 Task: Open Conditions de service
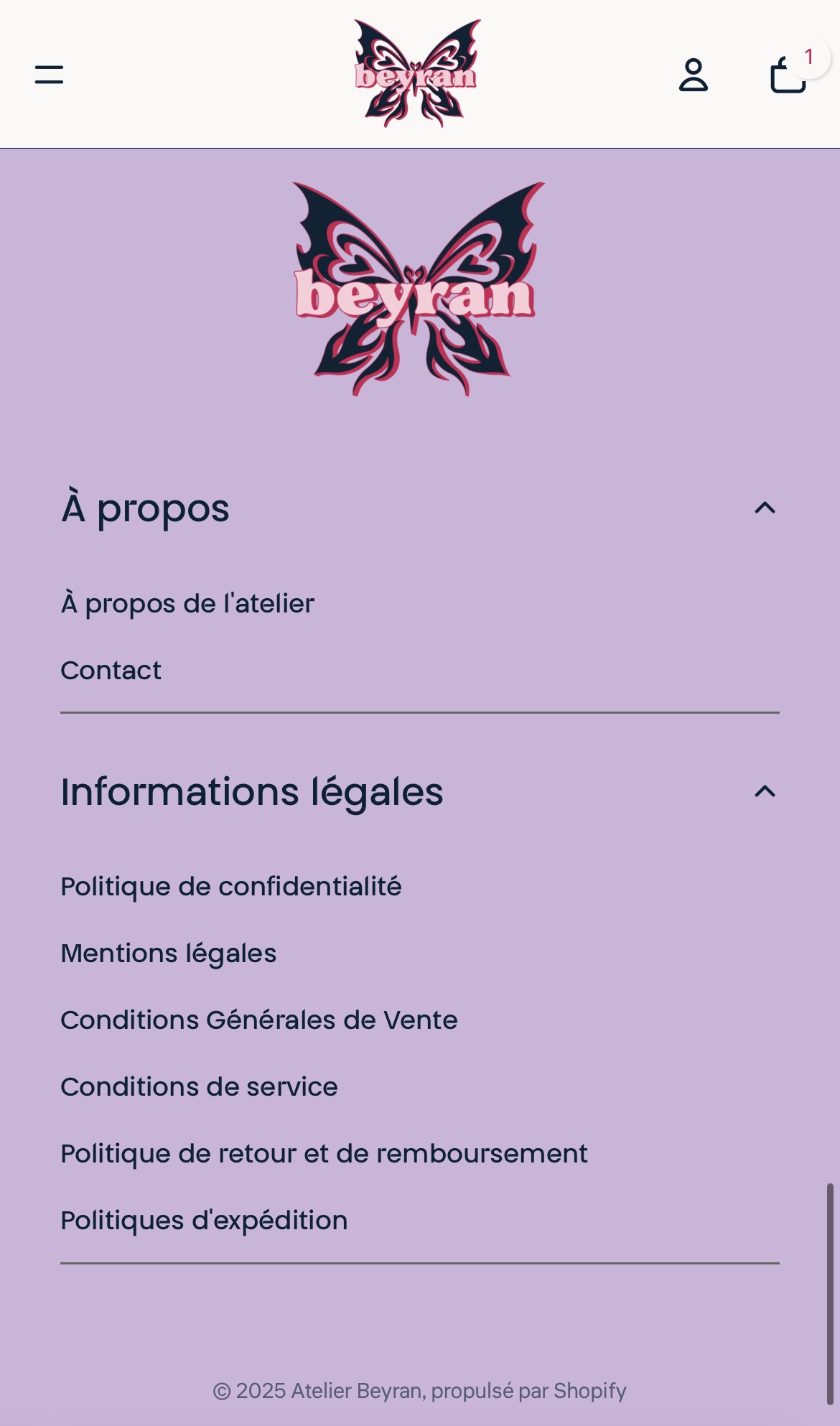click(199, 1086)
